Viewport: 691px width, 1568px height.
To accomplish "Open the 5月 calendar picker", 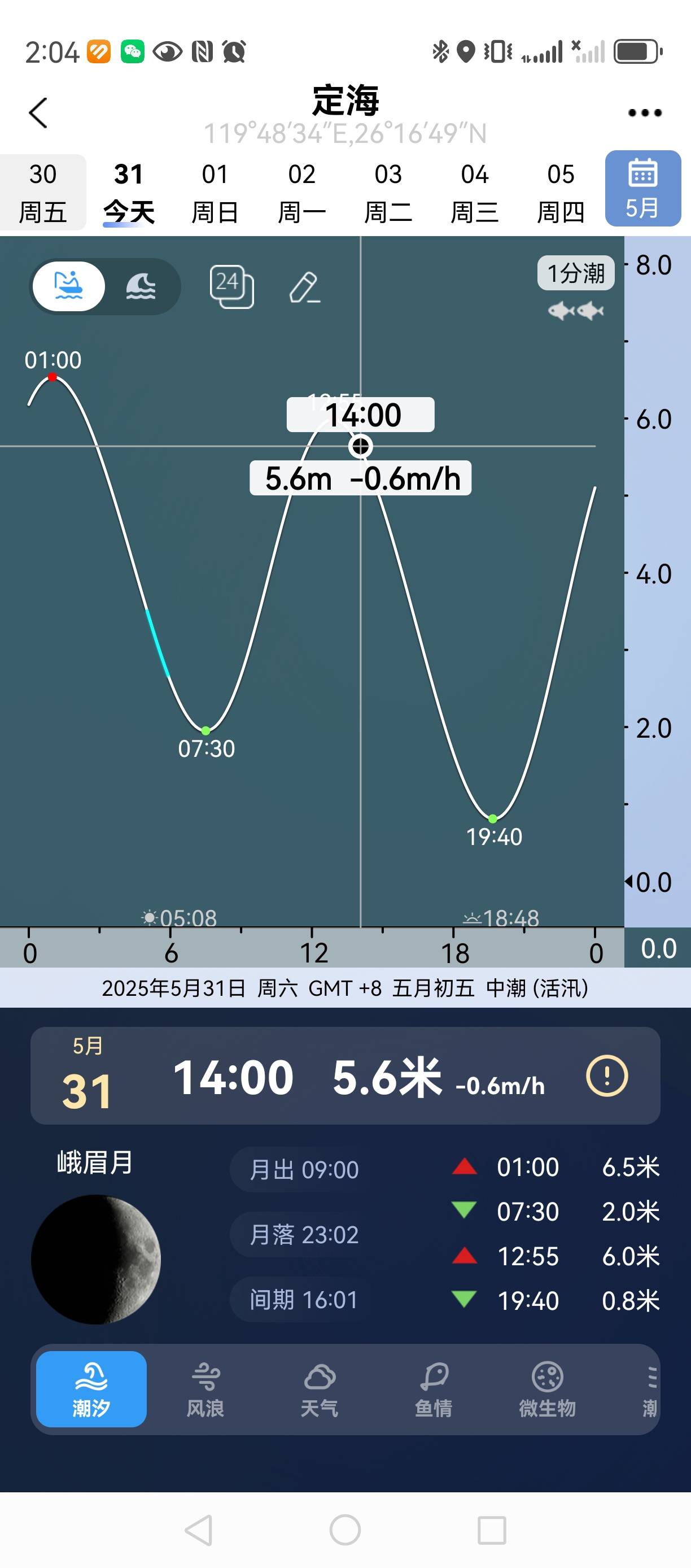I will 642,189.
